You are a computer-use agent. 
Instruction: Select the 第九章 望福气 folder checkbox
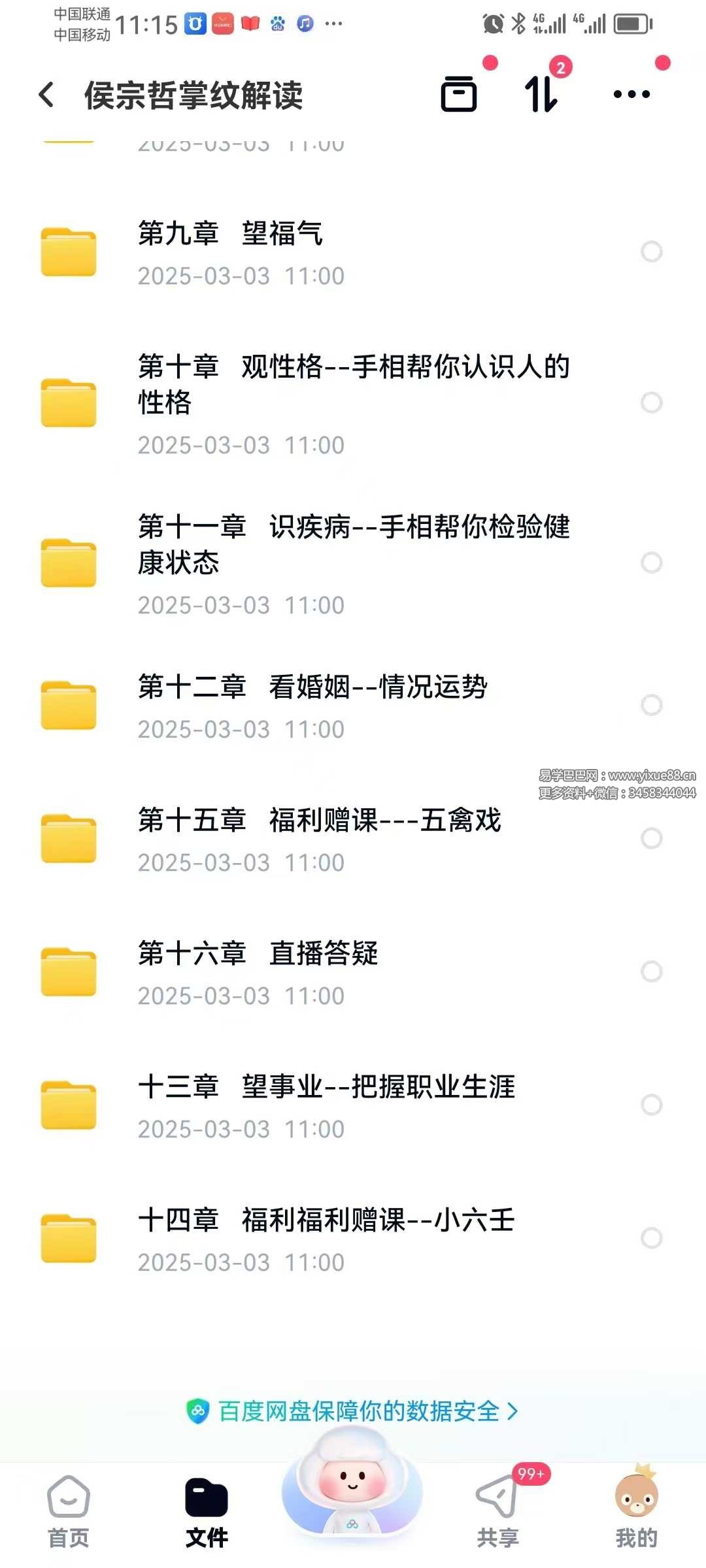point(651,252)
